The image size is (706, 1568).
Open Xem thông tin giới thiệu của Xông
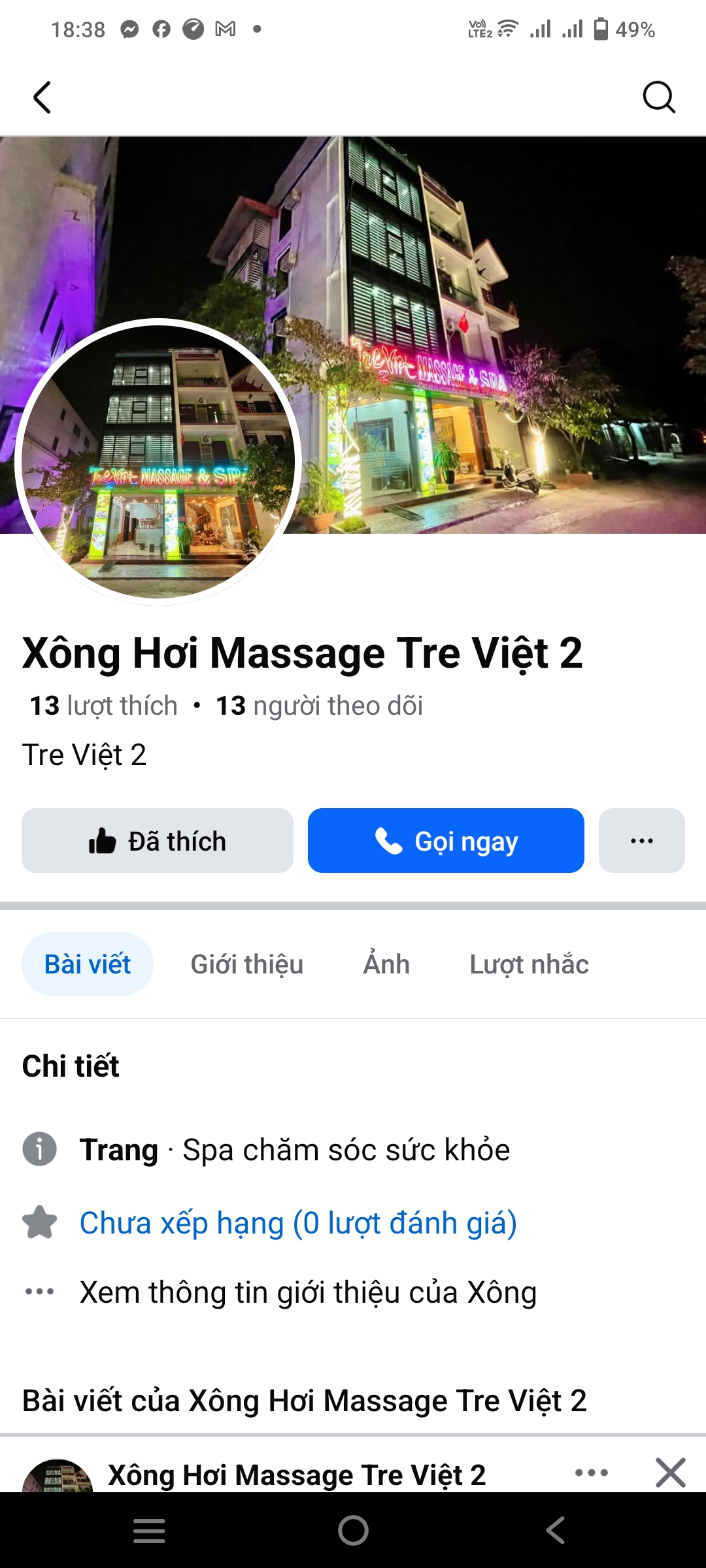pos(308,1292)
